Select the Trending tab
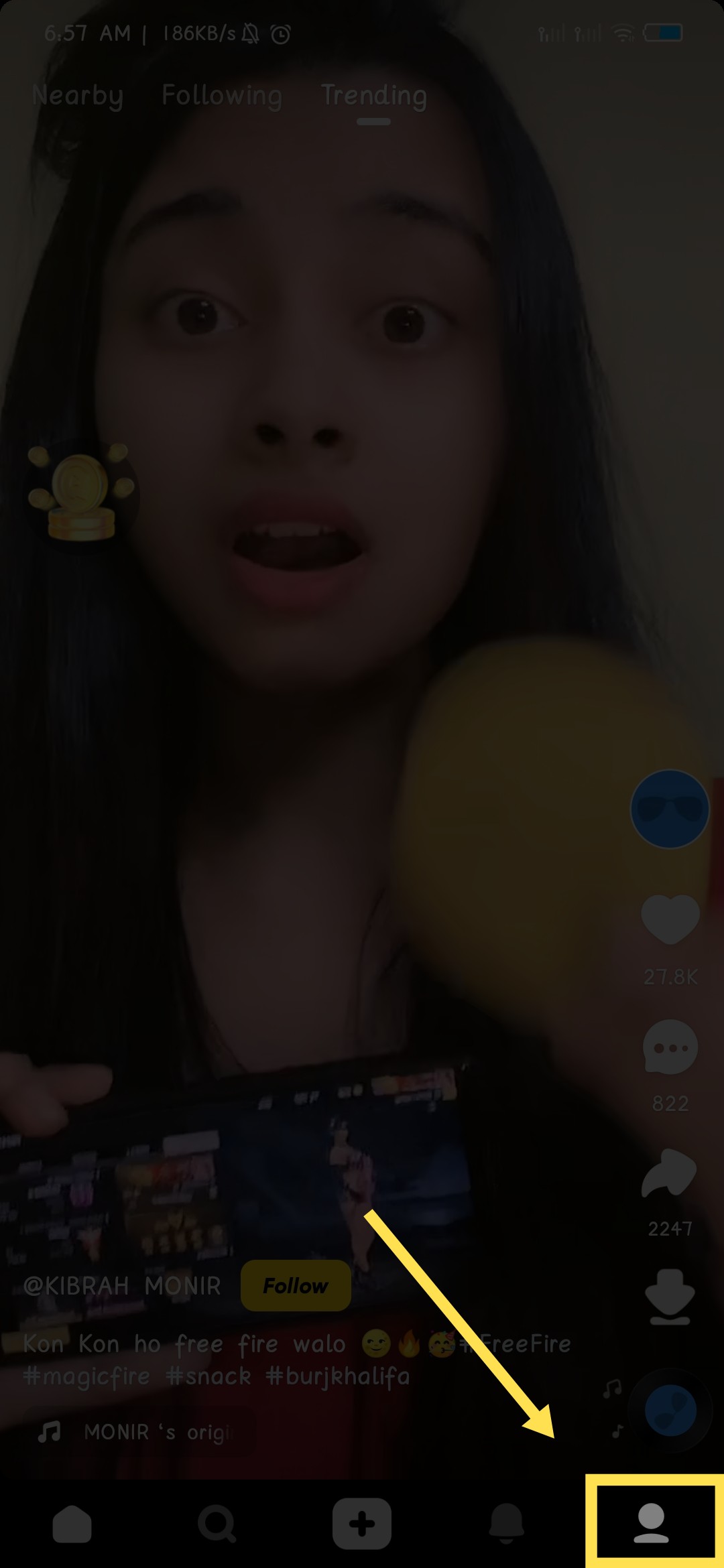Screen dimensions: 724x1568 (x=373, y=96)
